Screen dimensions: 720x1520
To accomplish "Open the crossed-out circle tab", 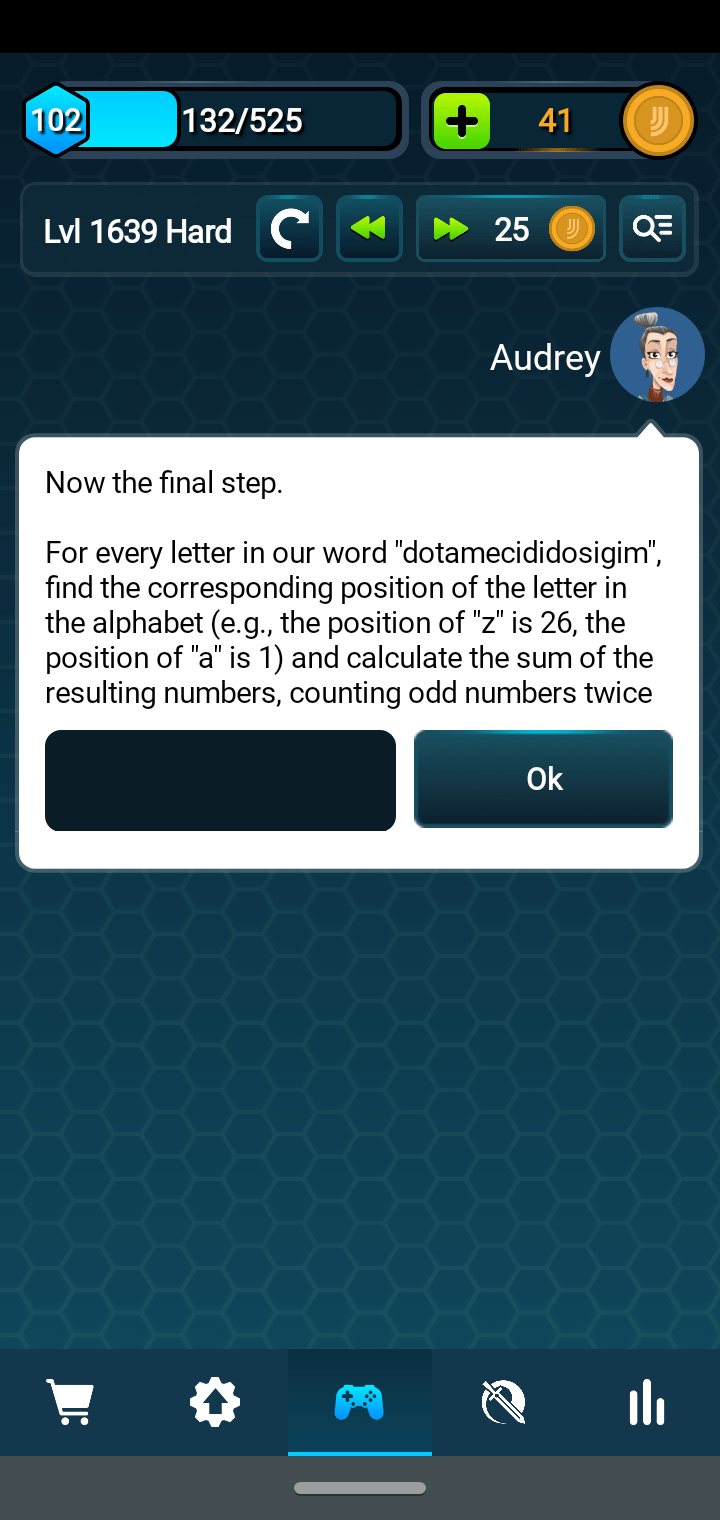I will click(x=503, y=1402).
